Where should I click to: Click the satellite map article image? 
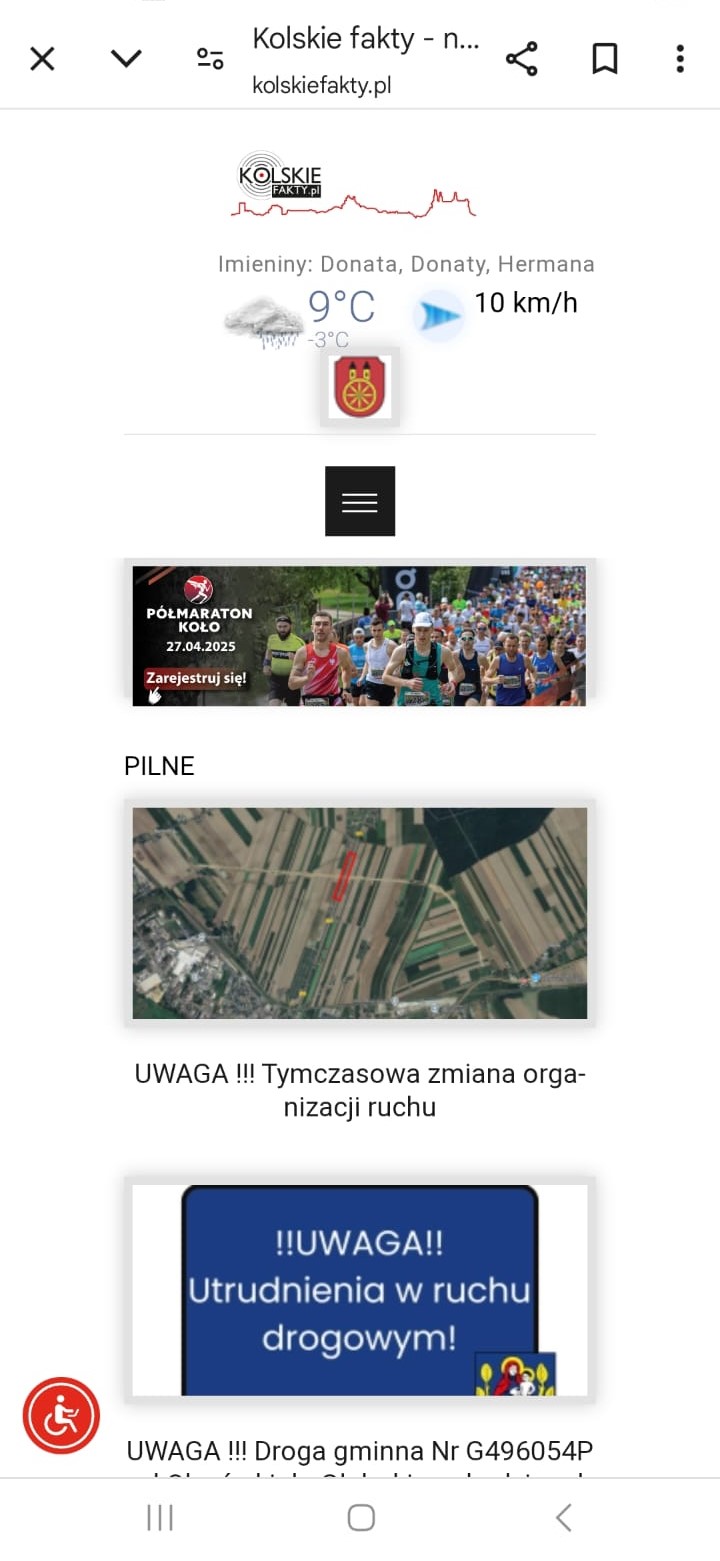tap(360, 912)
